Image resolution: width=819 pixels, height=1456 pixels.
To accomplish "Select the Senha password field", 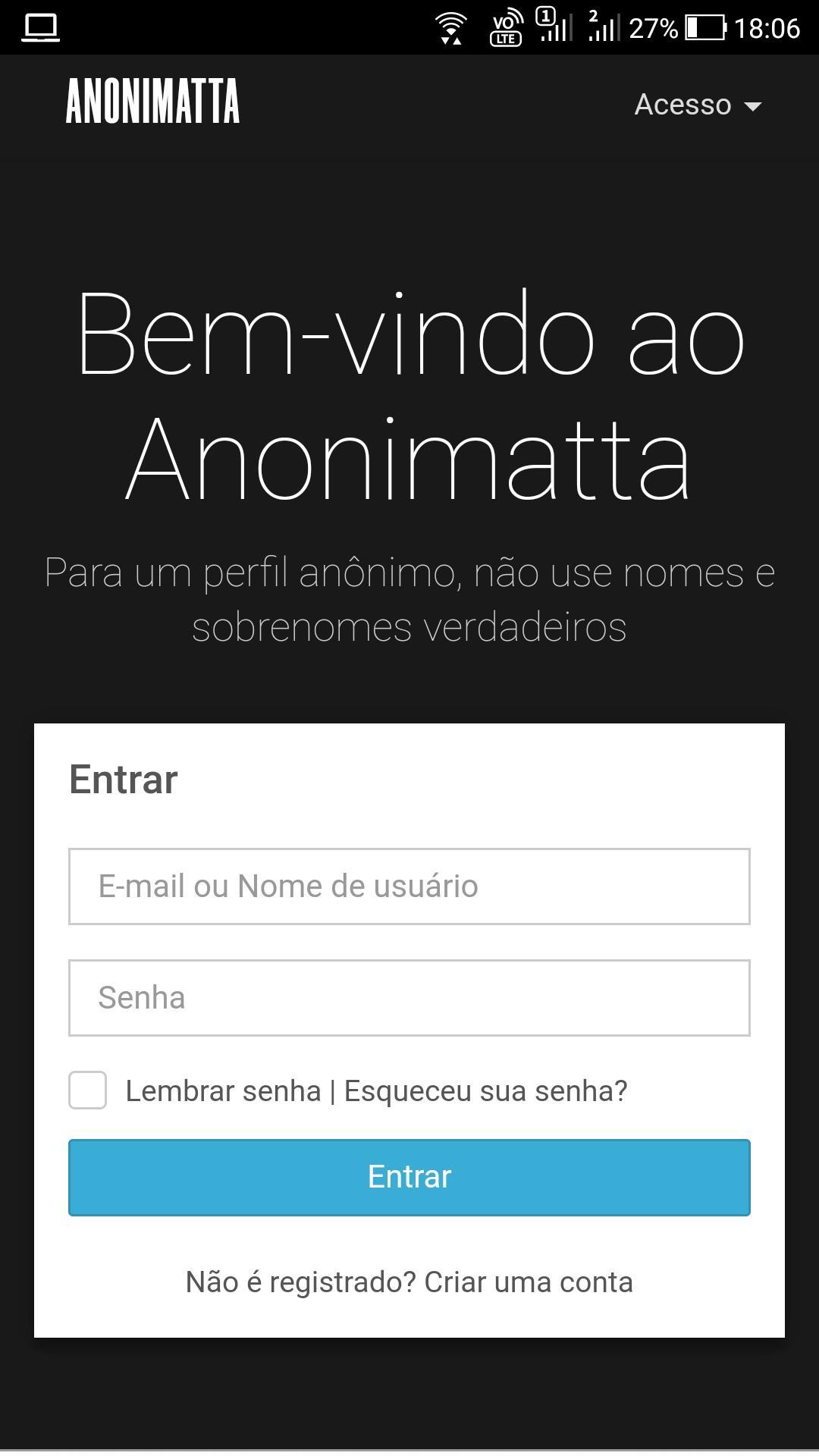I will tap(409, 998).
